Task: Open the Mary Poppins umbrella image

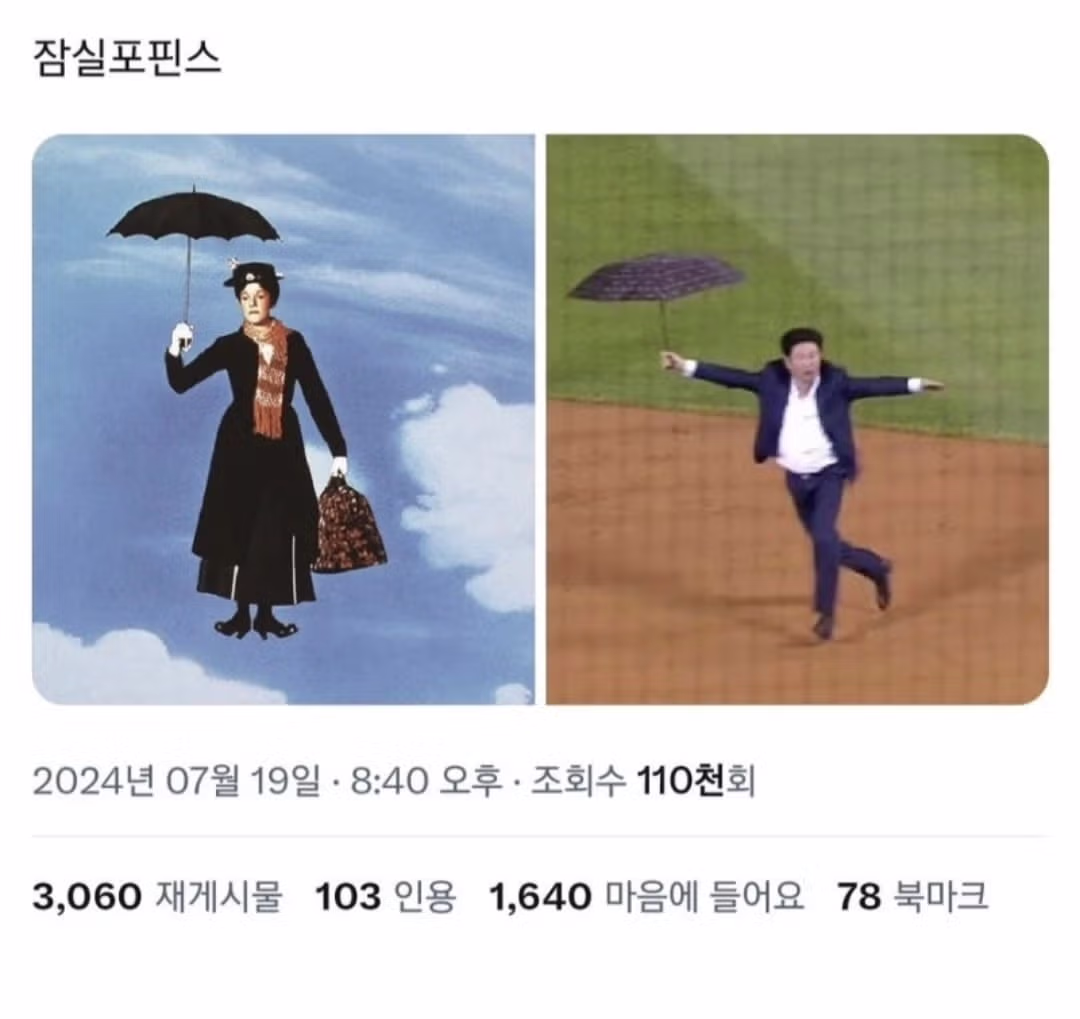Action: pos(283,420)
